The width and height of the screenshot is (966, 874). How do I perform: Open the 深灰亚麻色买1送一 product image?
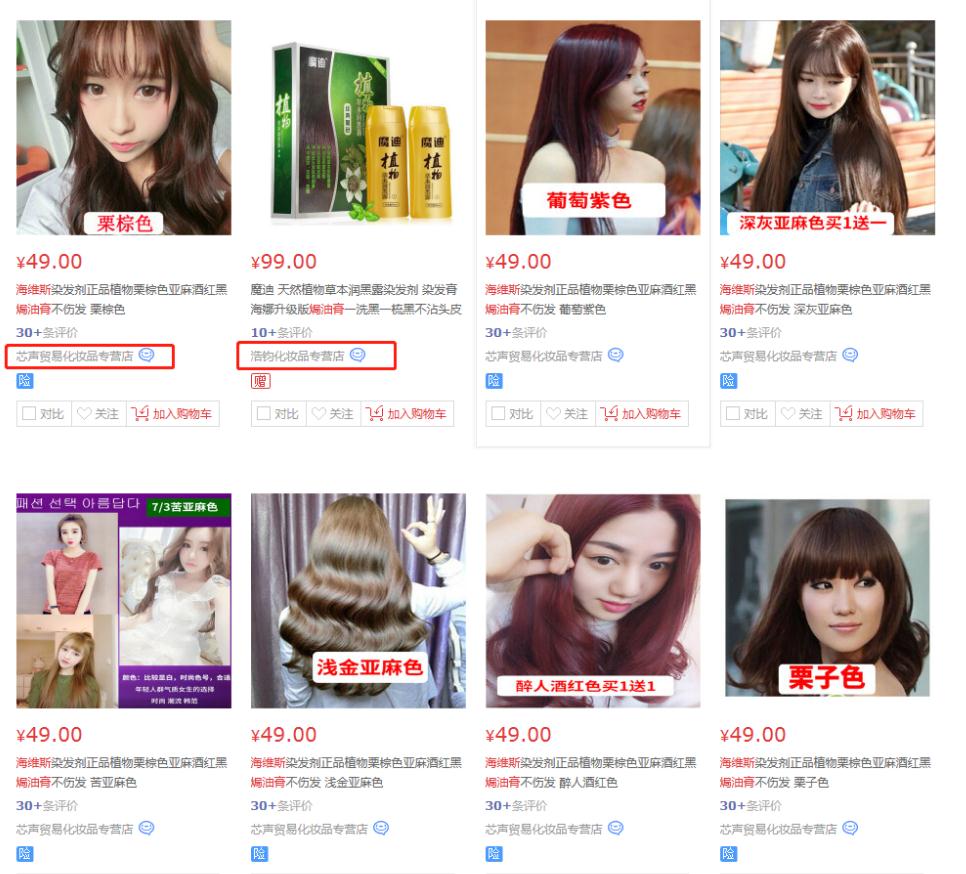(x=827, y=127)
